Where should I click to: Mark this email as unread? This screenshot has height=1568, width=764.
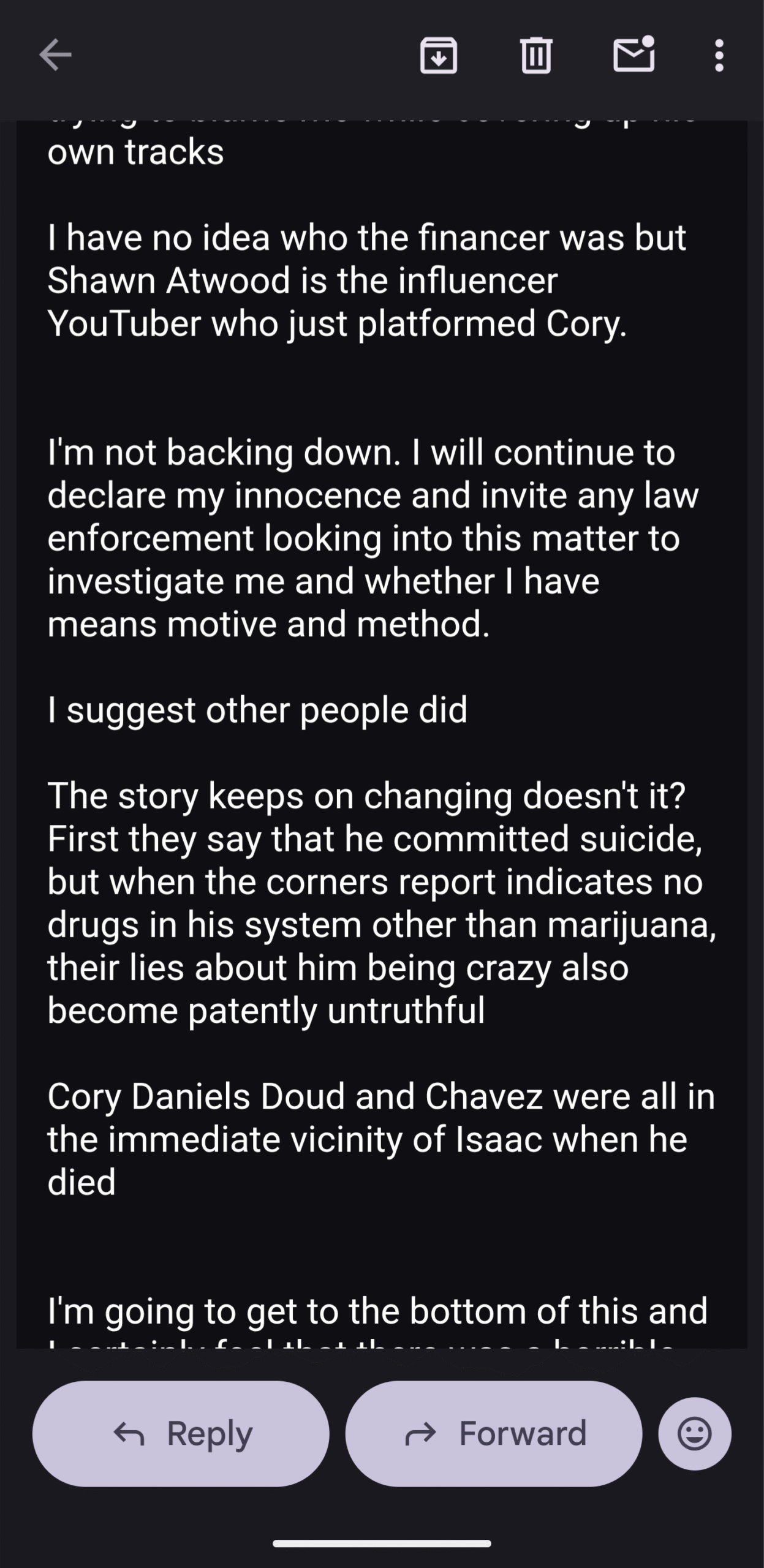(x=634, y=55)
